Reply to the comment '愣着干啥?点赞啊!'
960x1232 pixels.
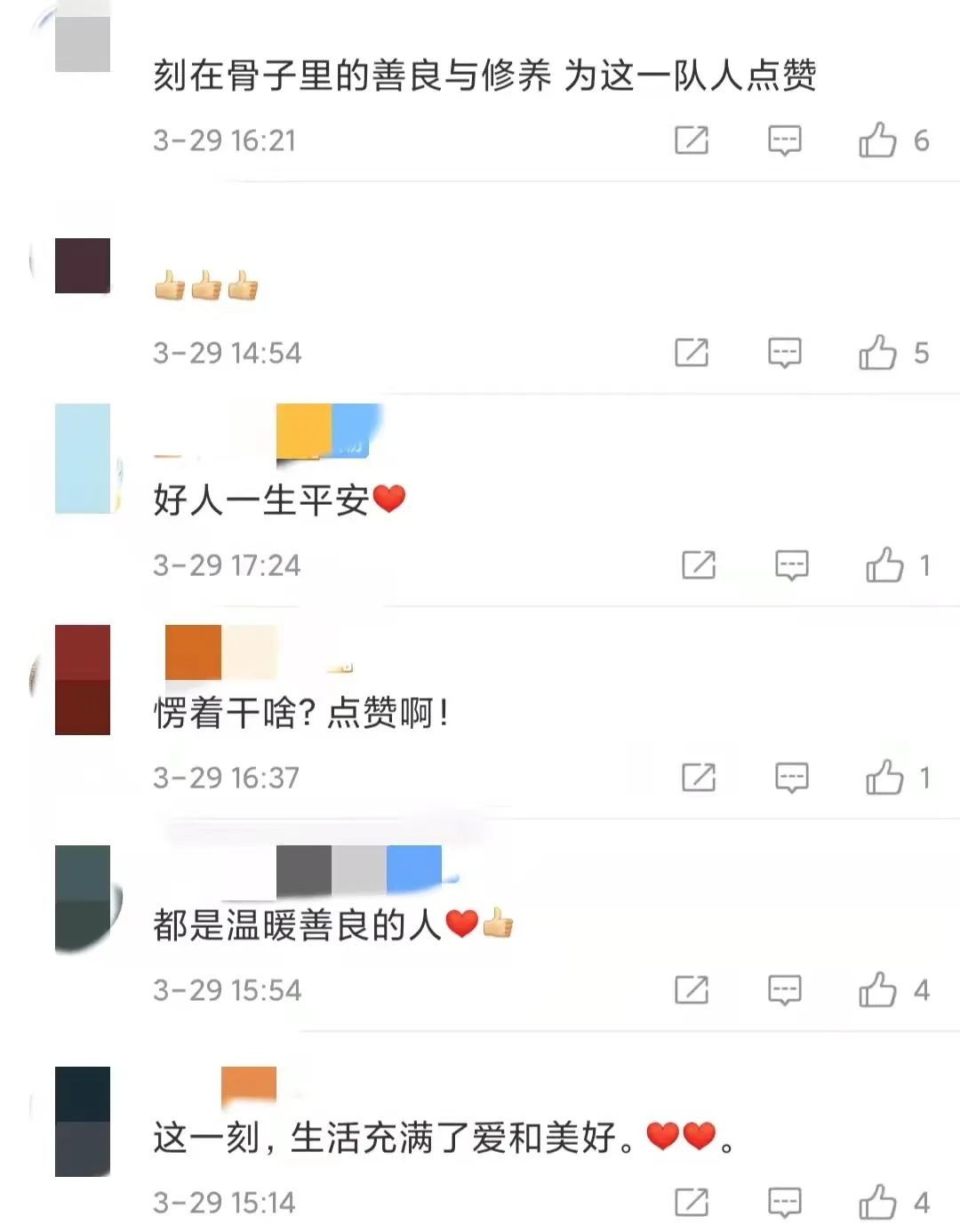[791, 778]
